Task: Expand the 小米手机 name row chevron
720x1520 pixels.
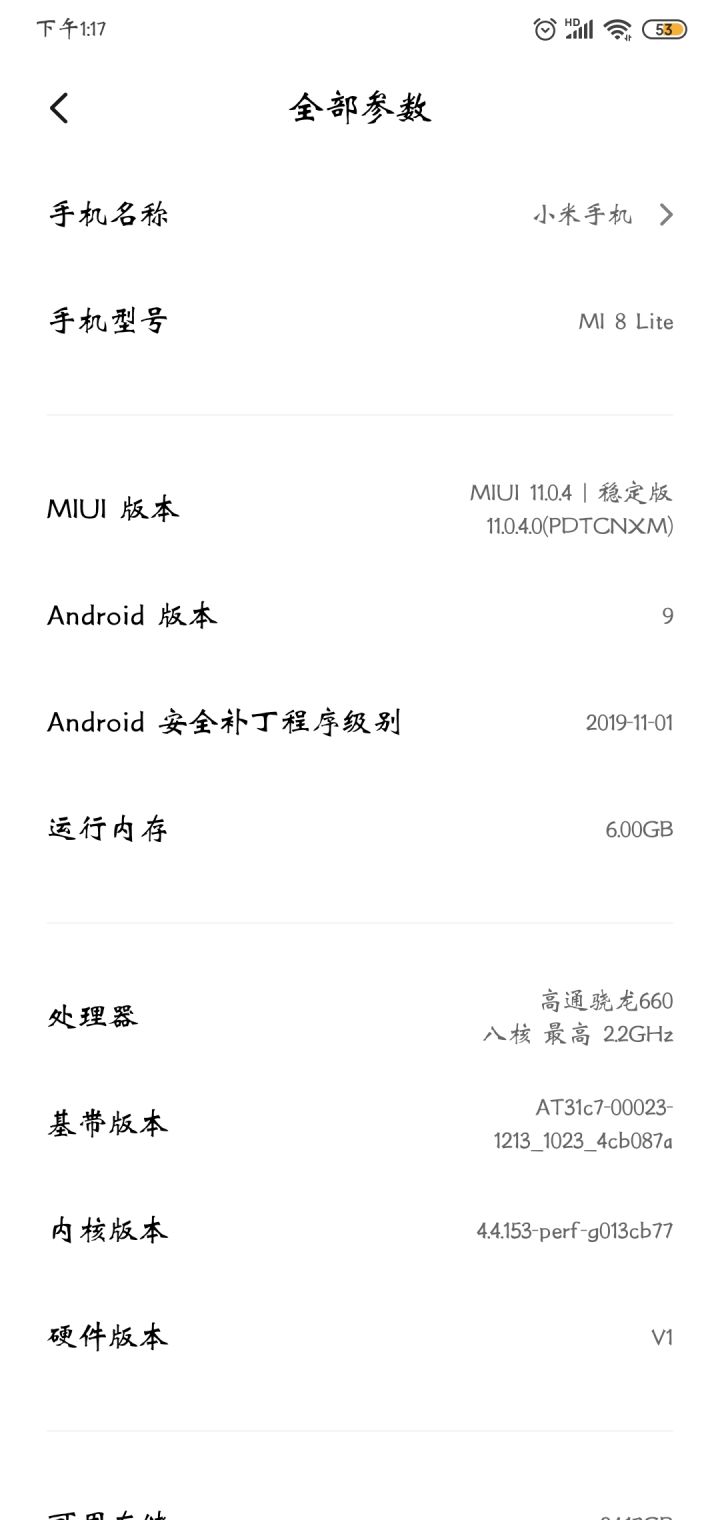Action: pyautogui.click(x=667, y=213)
